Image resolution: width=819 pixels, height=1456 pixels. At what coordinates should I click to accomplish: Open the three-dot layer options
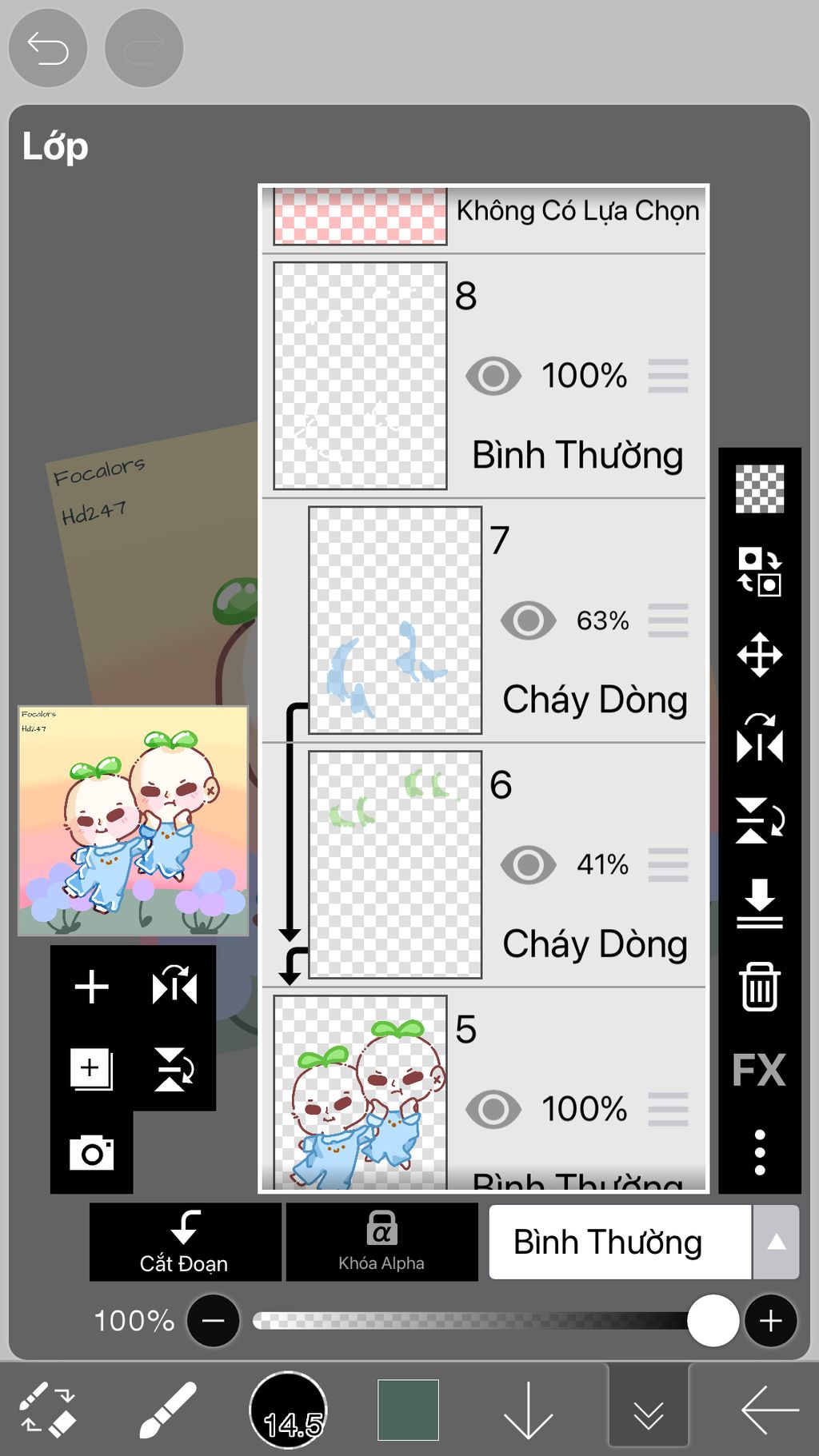(x=759, y=1152)
